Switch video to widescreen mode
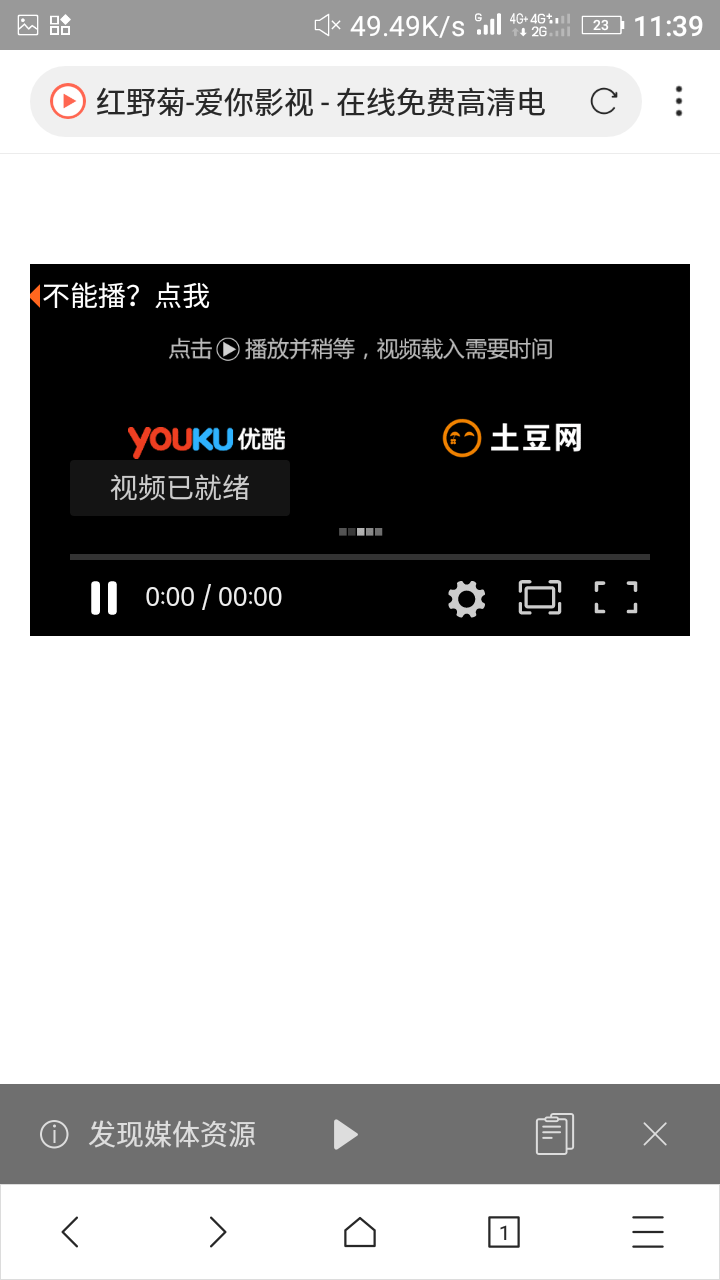Screen dimensions: 720x1280 pos(540,598)
